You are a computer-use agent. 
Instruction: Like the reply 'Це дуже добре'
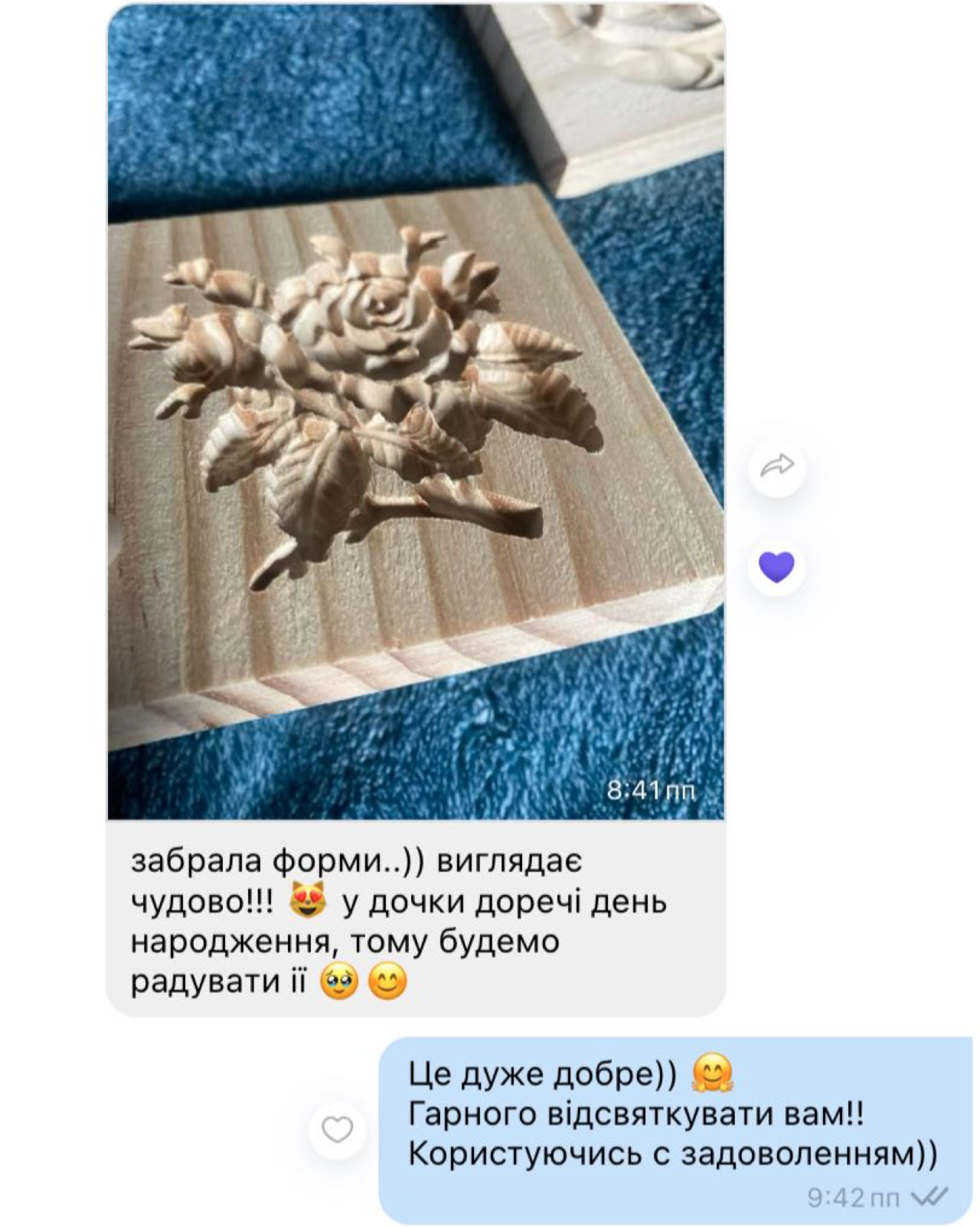click(x=337, y=1129)
